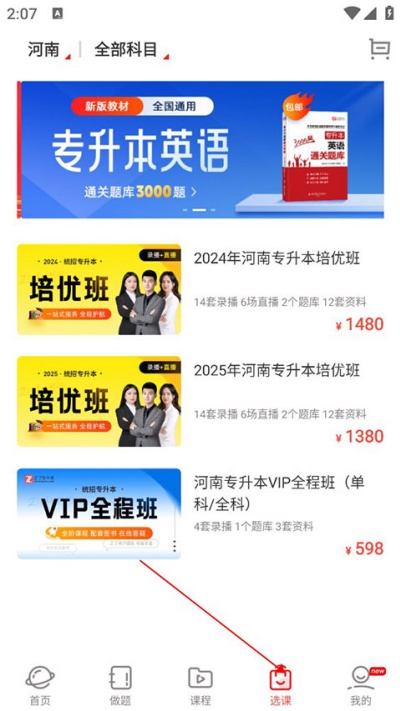Screen dimensions: 400x711
Task: Go to the 我的 tab
Action: click(361, 685)
